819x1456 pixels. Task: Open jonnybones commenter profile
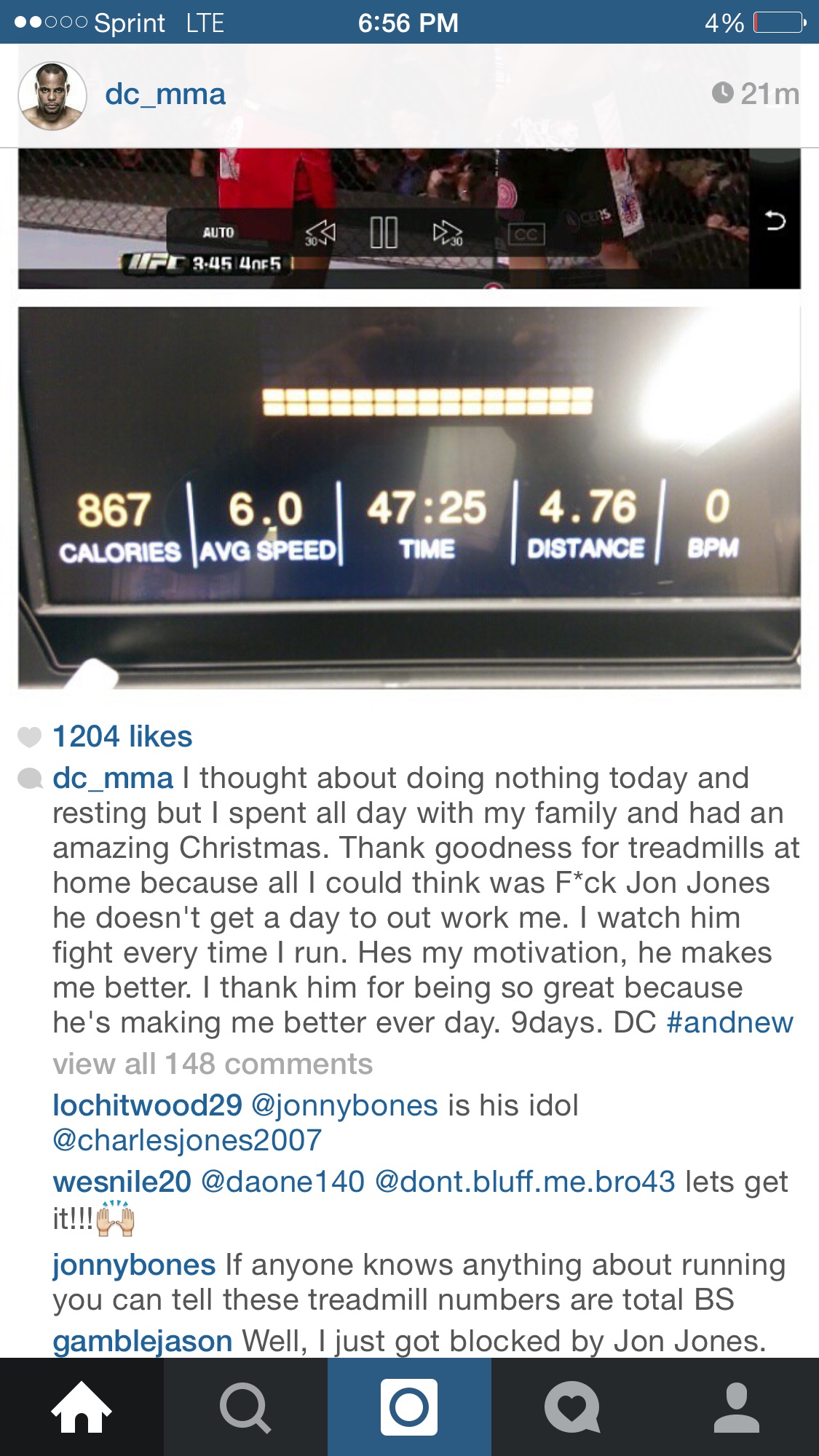(x=134, y=1265)
